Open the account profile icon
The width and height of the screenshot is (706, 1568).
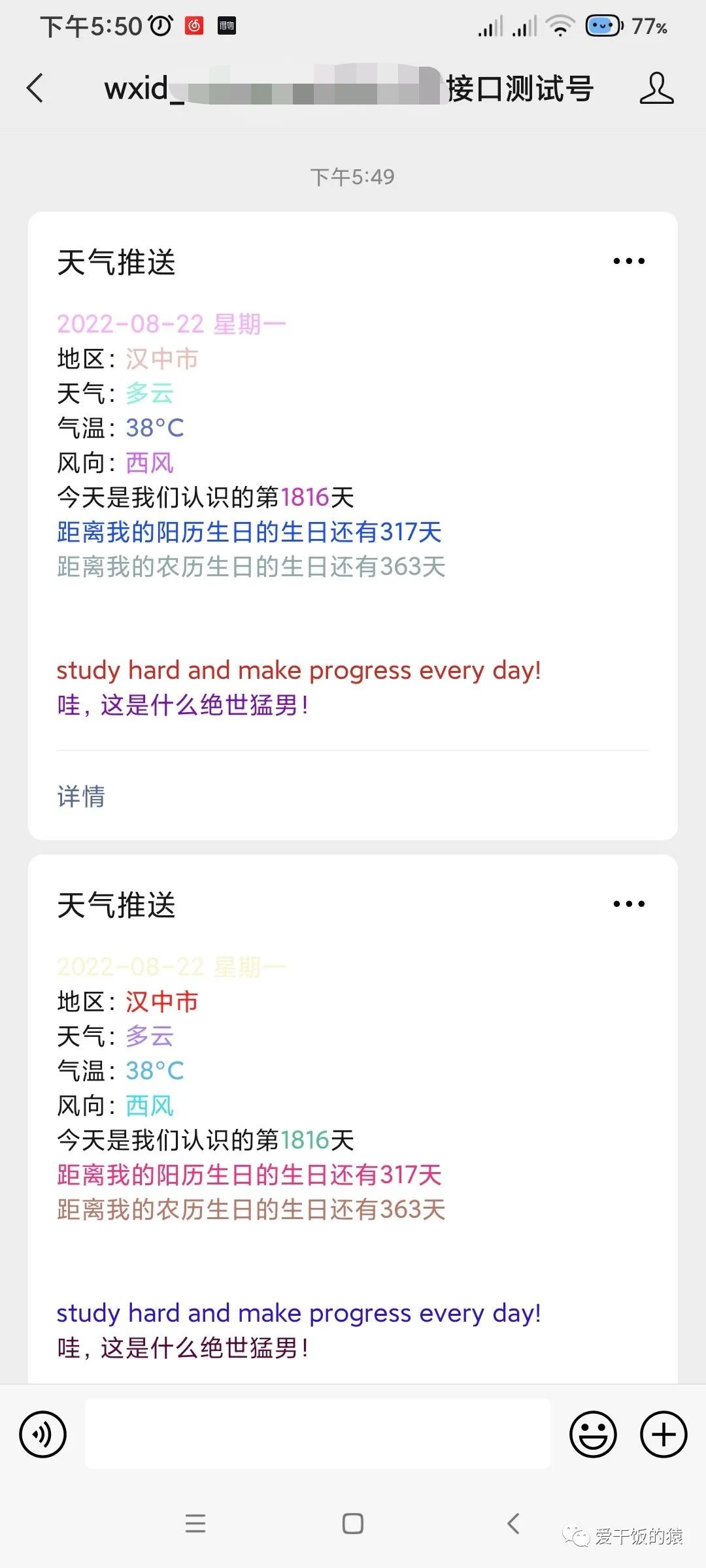pyautogui.click(x=656, y=88)
